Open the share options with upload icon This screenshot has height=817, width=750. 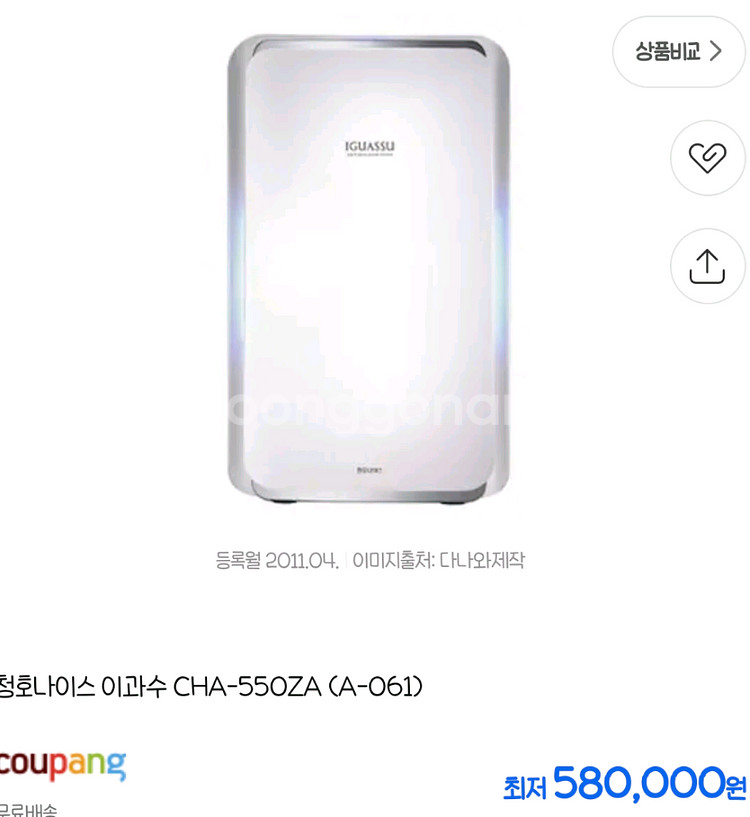707,266
